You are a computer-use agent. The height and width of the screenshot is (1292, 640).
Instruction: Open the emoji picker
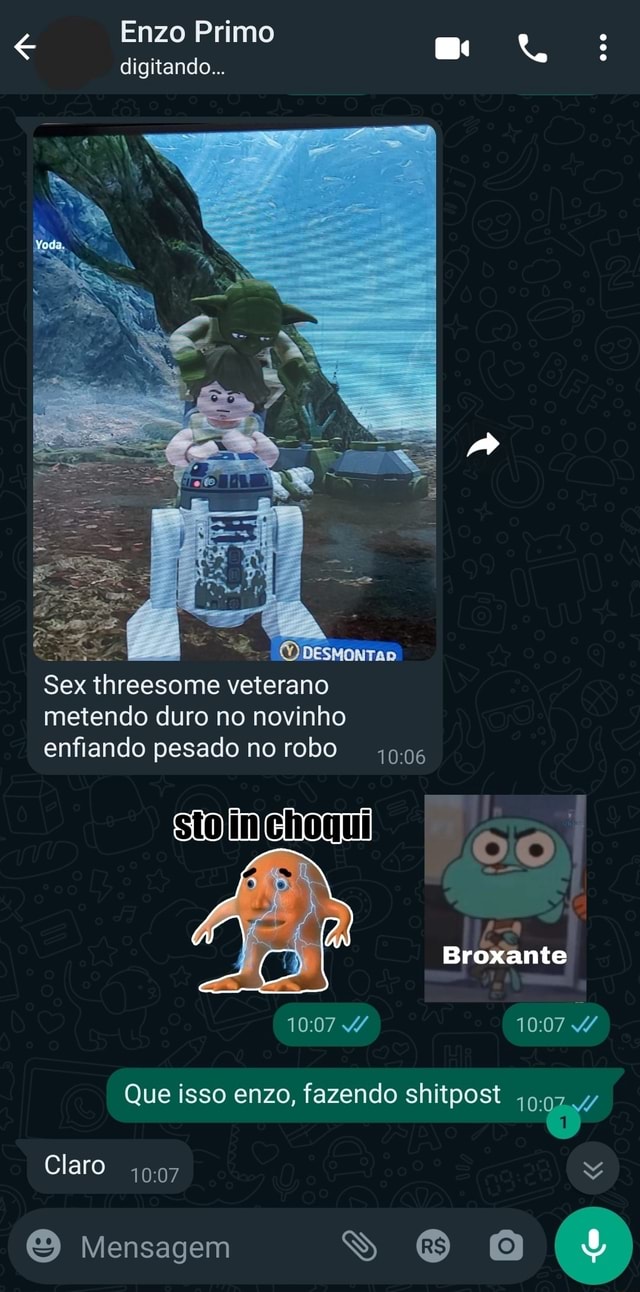coord(42,1246)
